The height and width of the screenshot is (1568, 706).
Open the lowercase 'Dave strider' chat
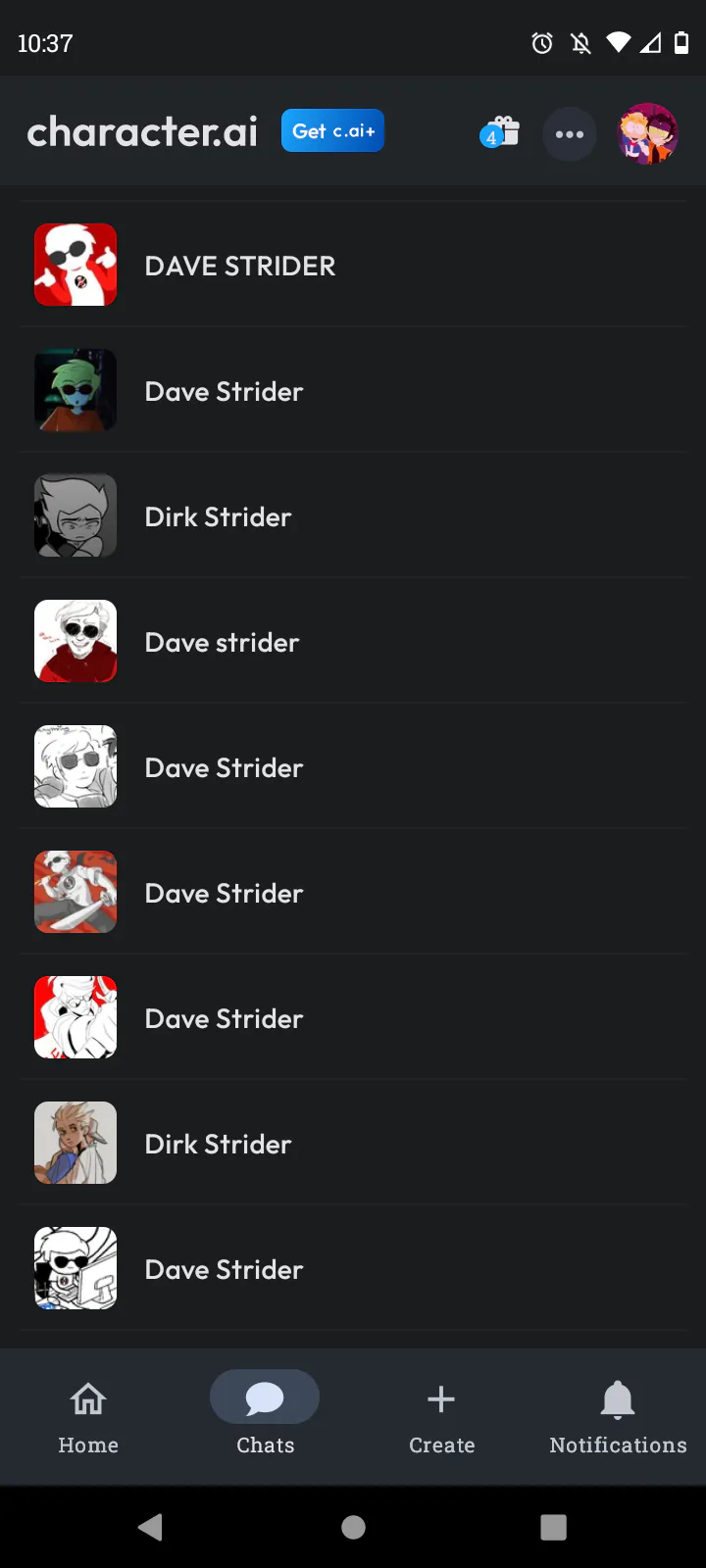[222, 642]
